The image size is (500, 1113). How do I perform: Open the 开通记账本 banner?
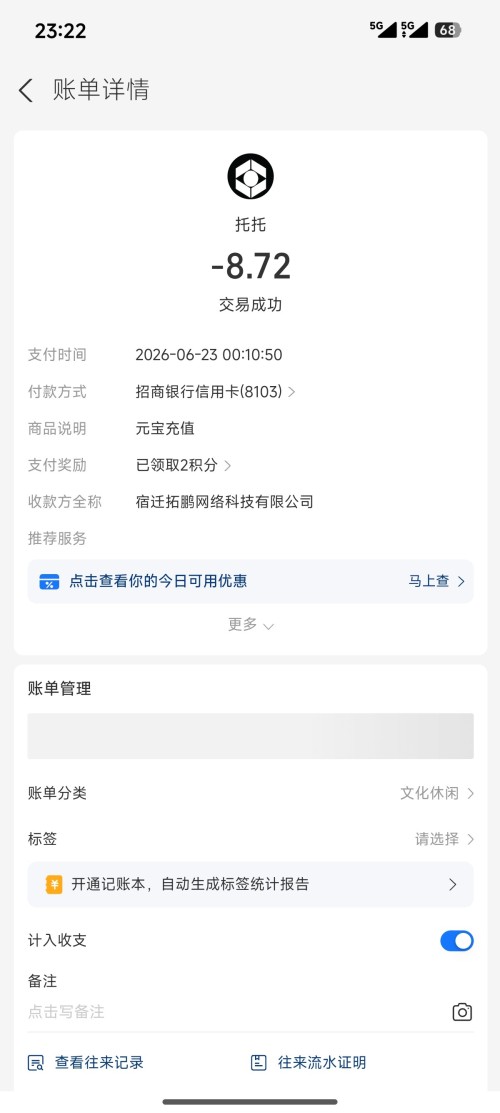pos(250,884)
